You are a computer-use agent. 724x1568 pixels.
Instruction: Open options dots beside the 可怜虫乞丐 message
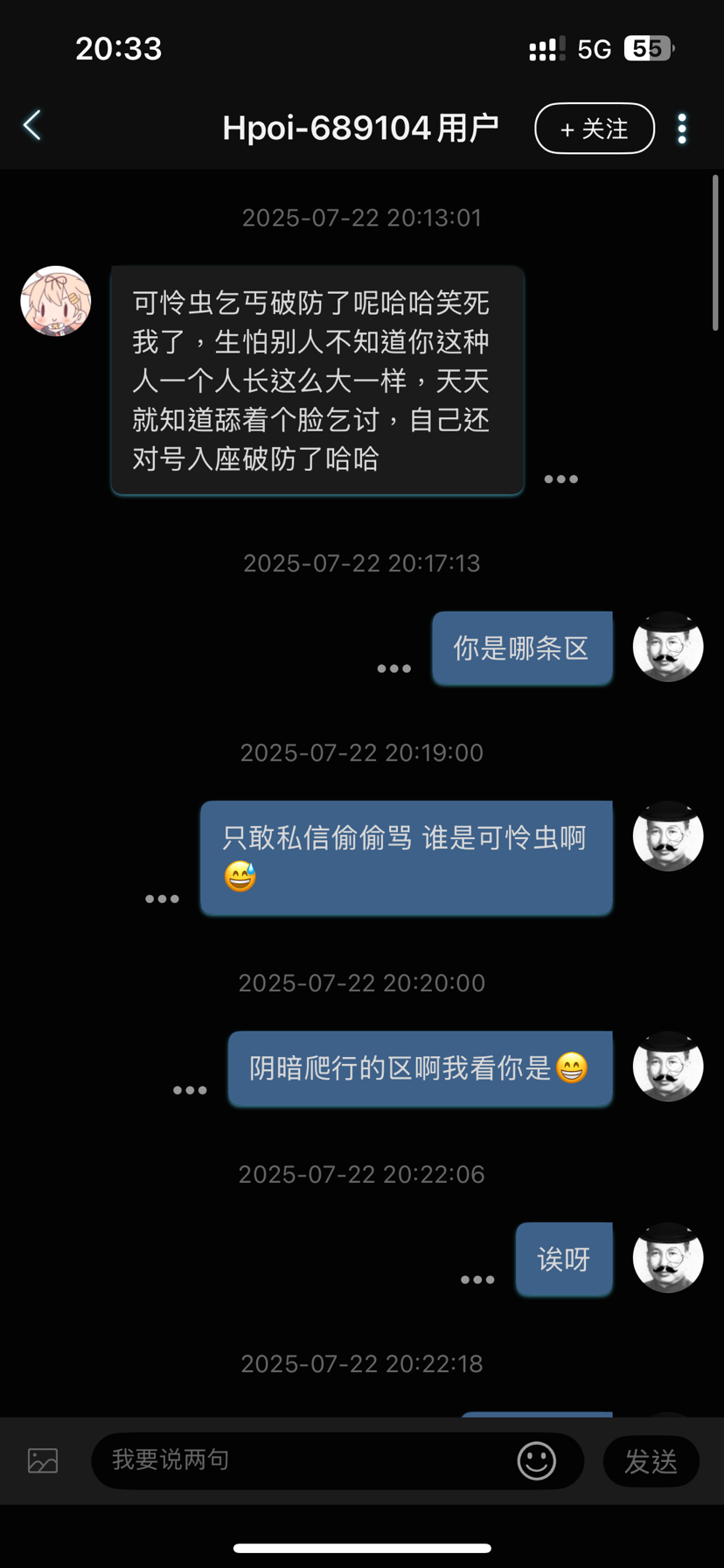560,479
